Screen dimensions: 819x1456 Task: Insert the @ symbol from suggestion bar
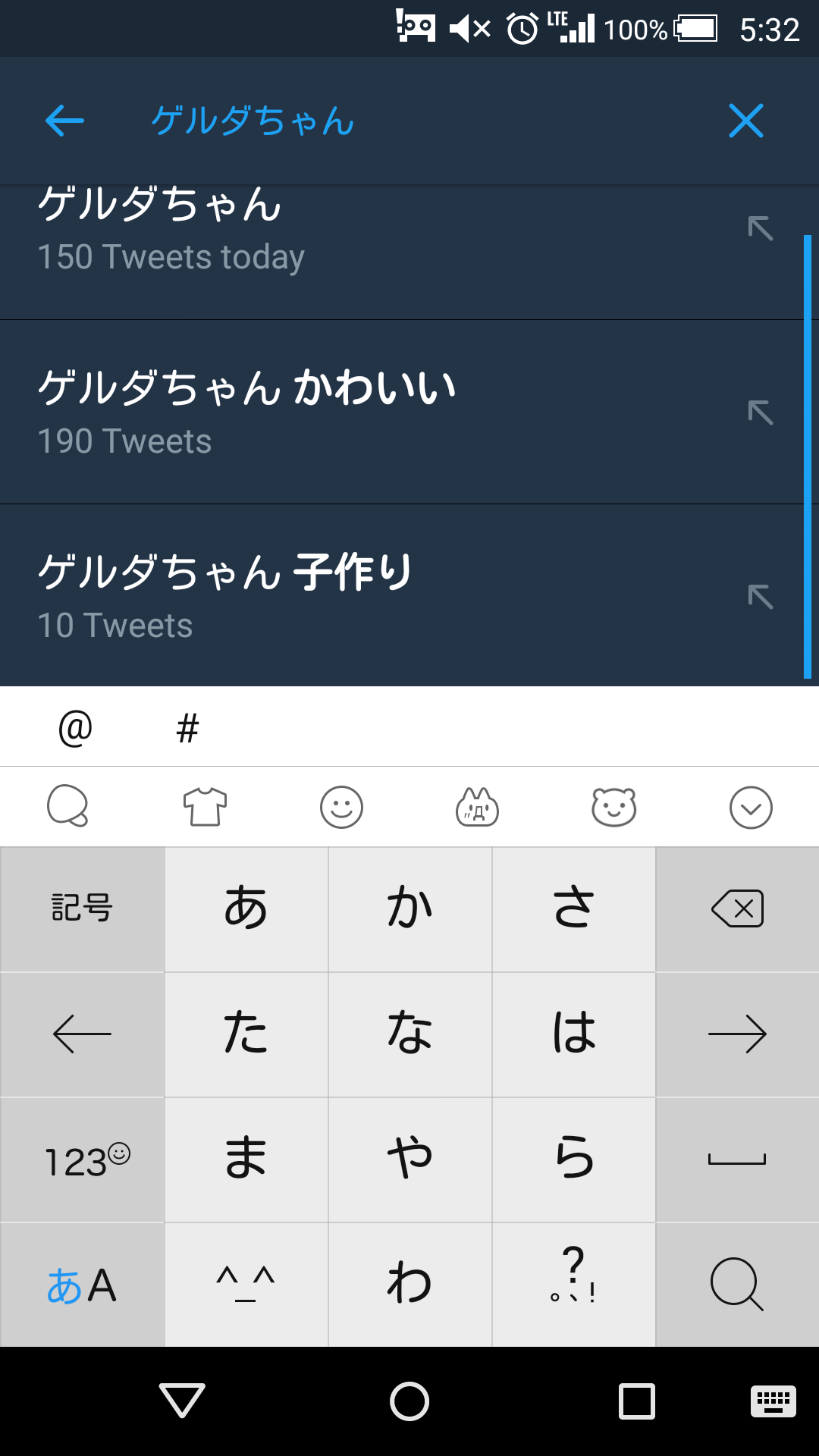75,728
